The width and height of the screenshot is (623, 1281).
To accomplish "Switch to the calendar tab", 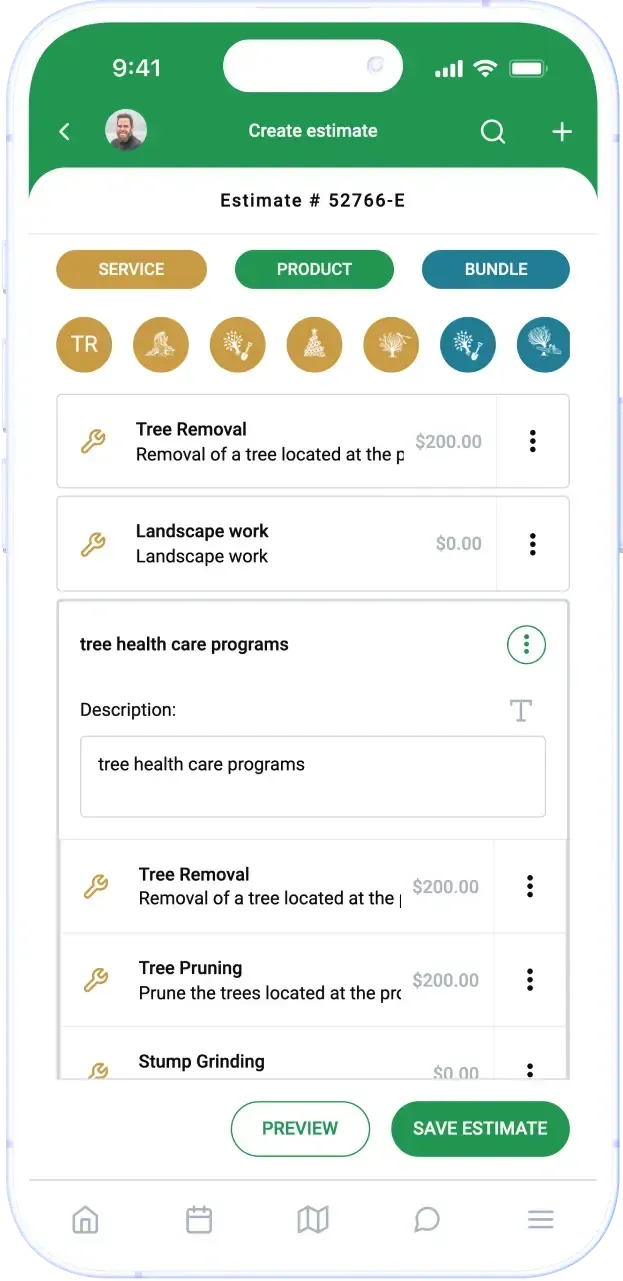I will [199, 1219].
